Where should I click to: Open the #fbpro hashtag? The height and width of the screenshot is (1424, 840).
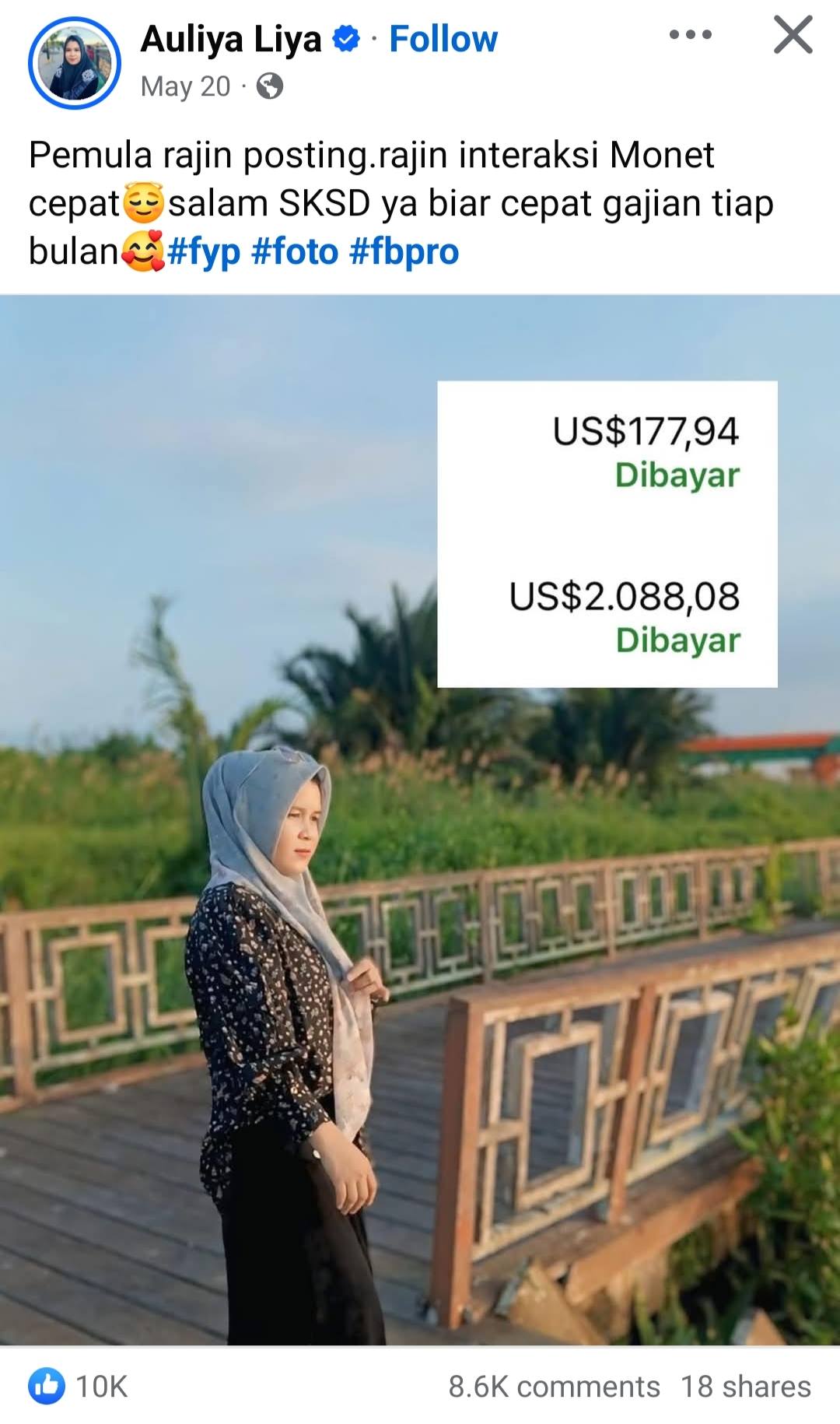(404, 252)
